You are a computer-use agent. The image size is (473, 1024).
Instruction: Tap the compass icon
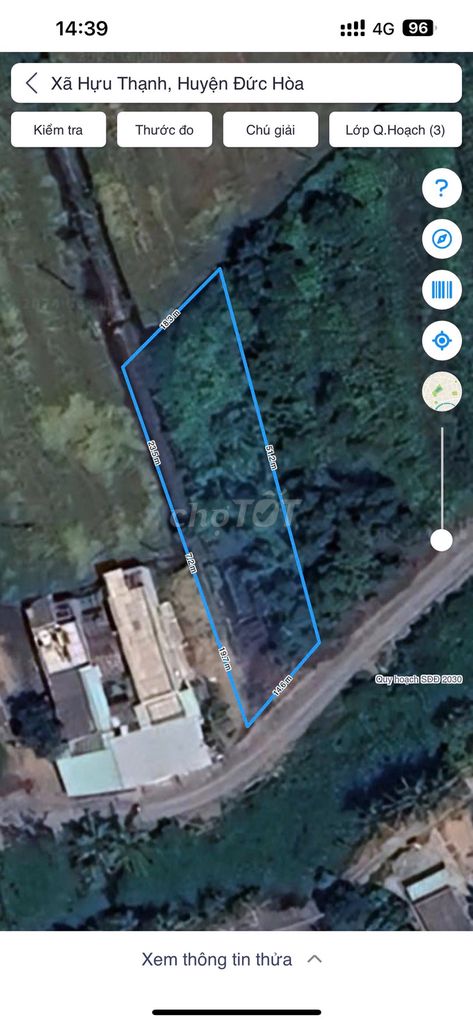pyautogui.click(x=442, y=239)
